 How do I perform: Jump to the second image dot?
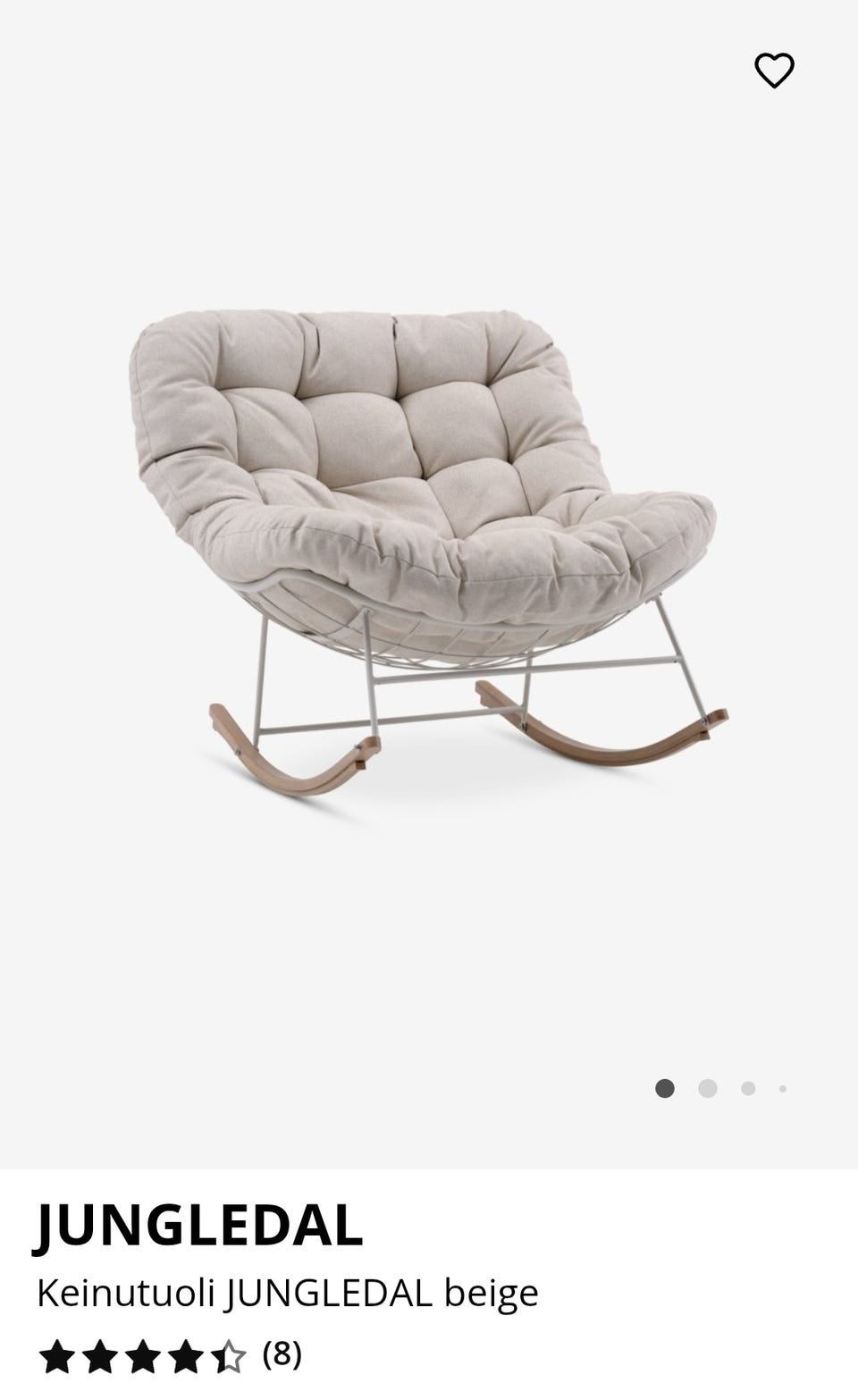(708, 1088)
